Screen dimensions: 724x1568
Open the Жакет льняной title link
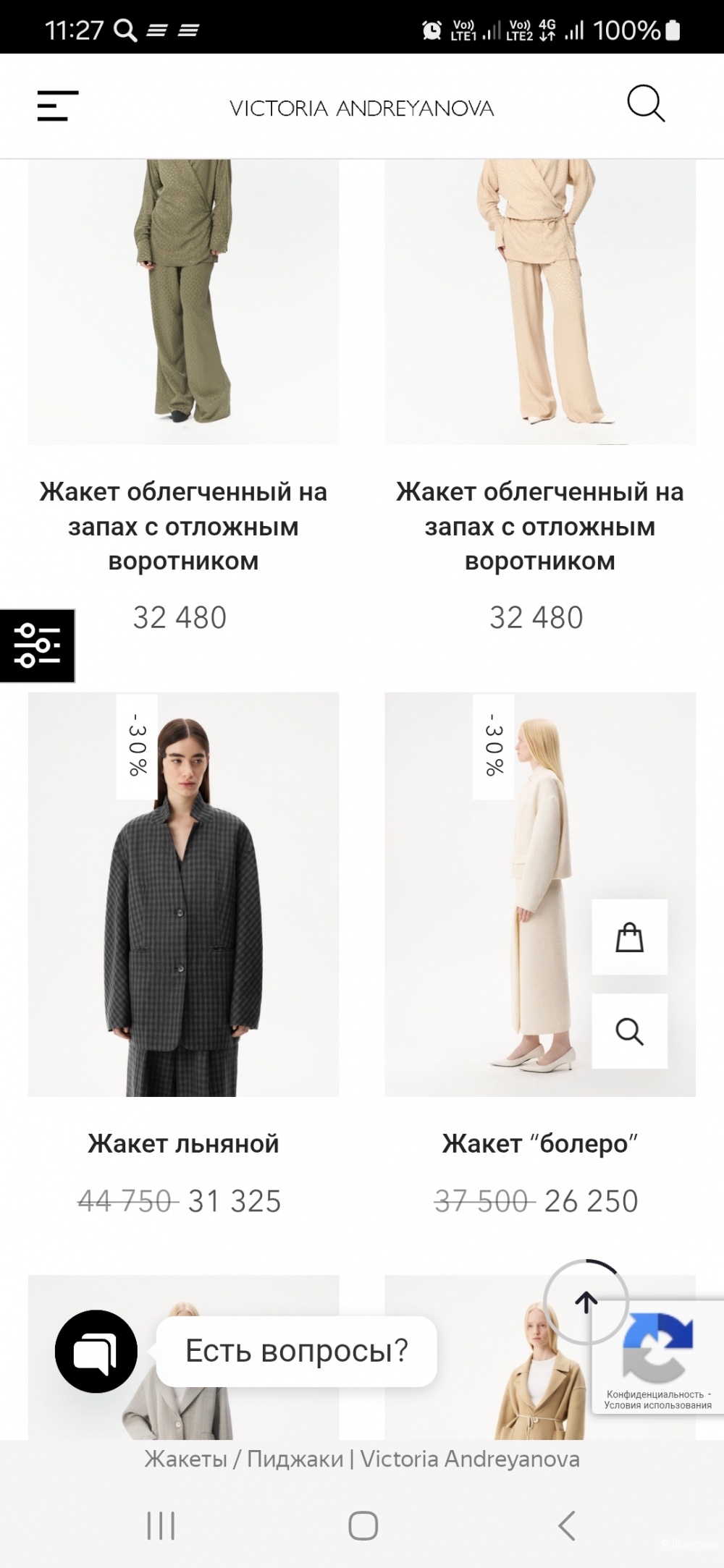(x=183, y=1144)
